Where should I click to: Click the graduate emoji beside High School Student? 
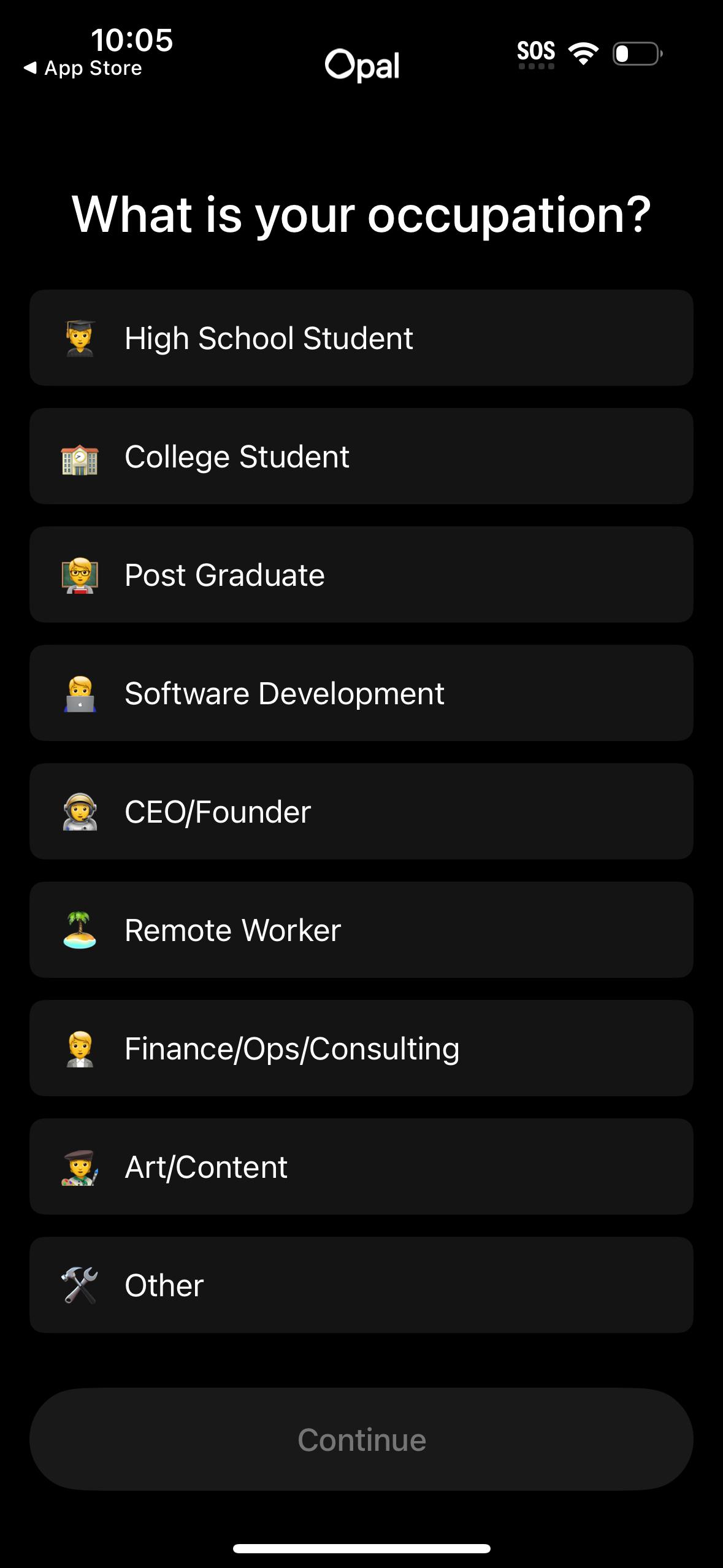pyautogui.click(x=79, y=337)
